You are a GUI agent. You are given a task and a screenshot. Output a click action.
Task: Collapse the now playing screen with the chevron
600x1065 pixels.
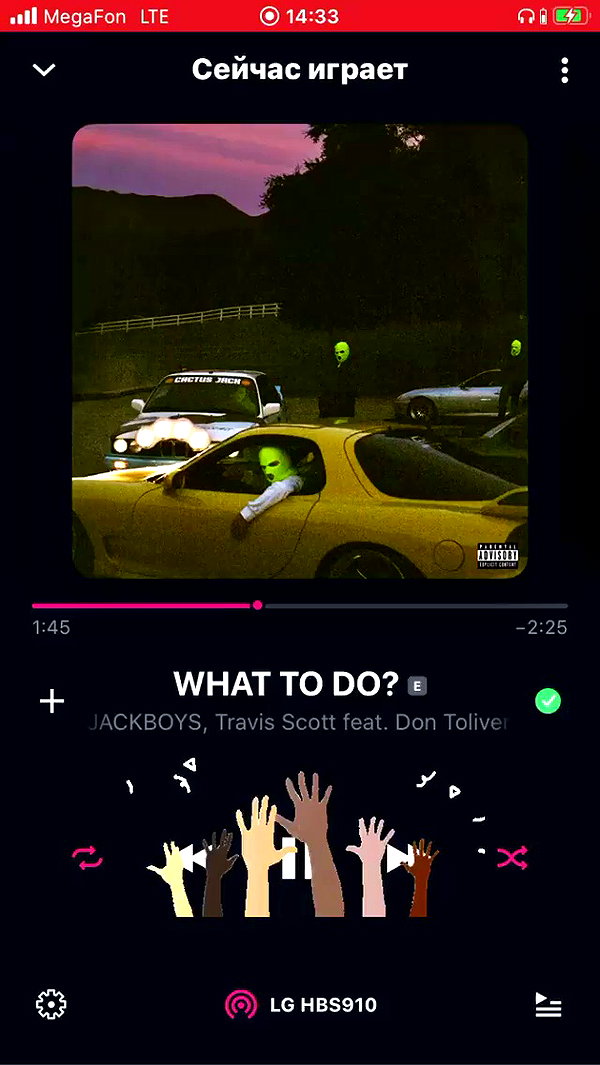pyautogui.click(x=44, y=69)
